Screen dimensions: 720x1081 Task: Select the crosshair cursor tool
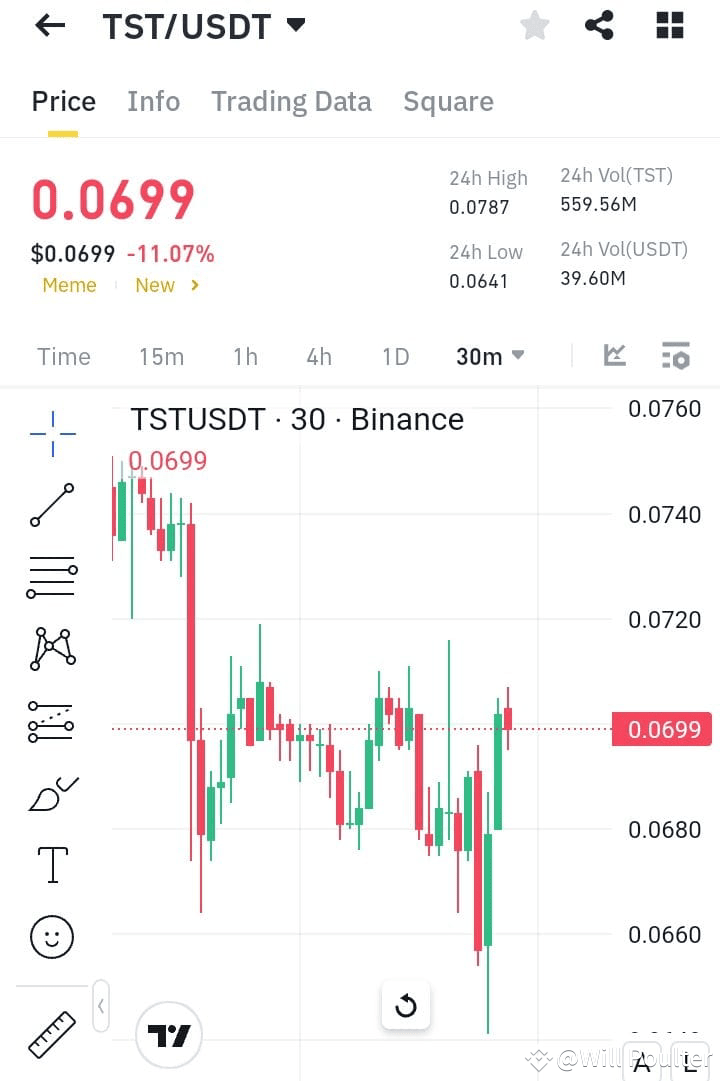coord(50,432)
